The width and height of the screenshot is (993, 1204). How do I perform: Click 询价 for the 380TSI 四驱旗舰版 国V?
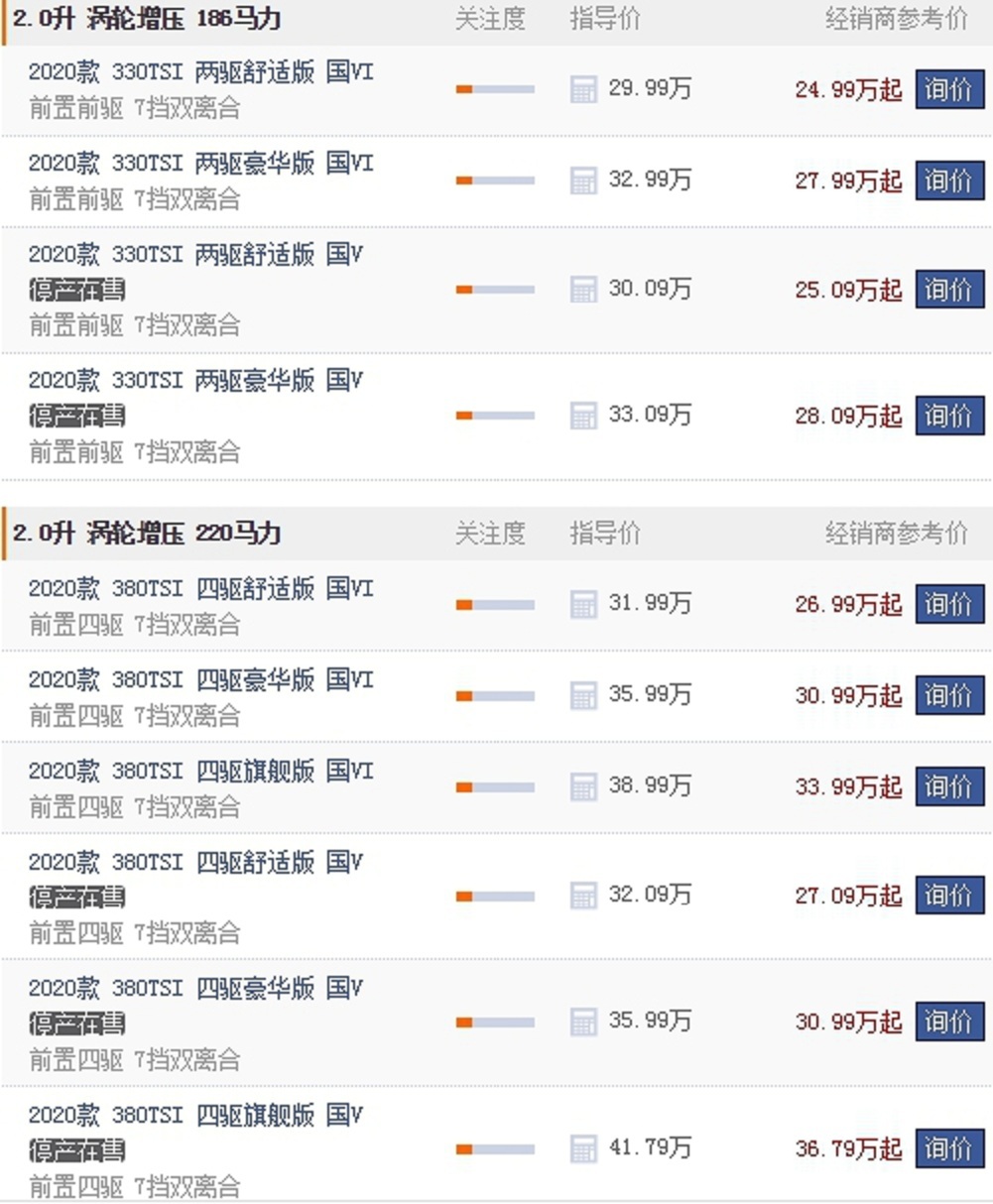(948, 1148)
